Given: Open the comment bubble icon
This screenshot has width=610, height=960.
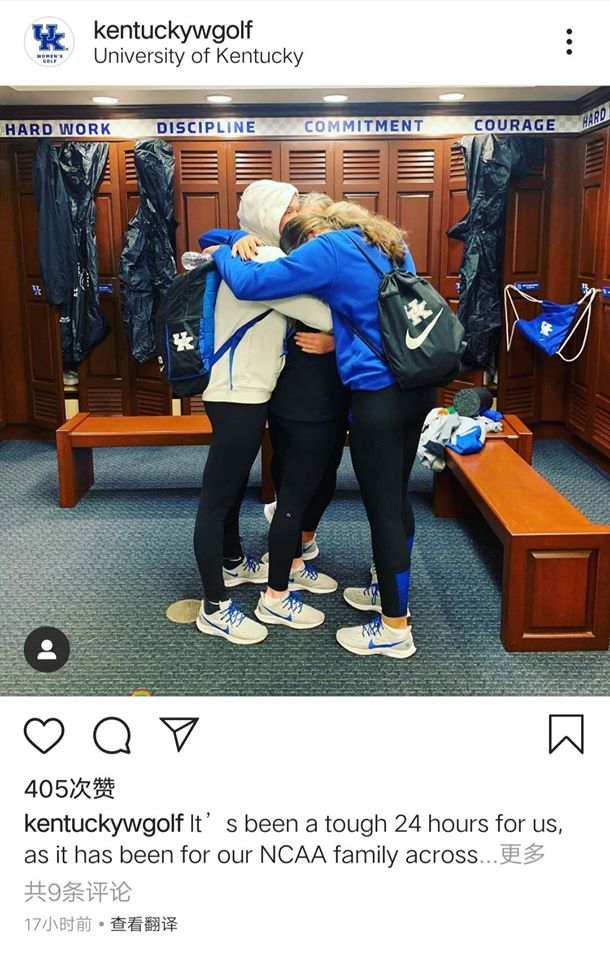Looking at the screenshot, I should [112, 736].
